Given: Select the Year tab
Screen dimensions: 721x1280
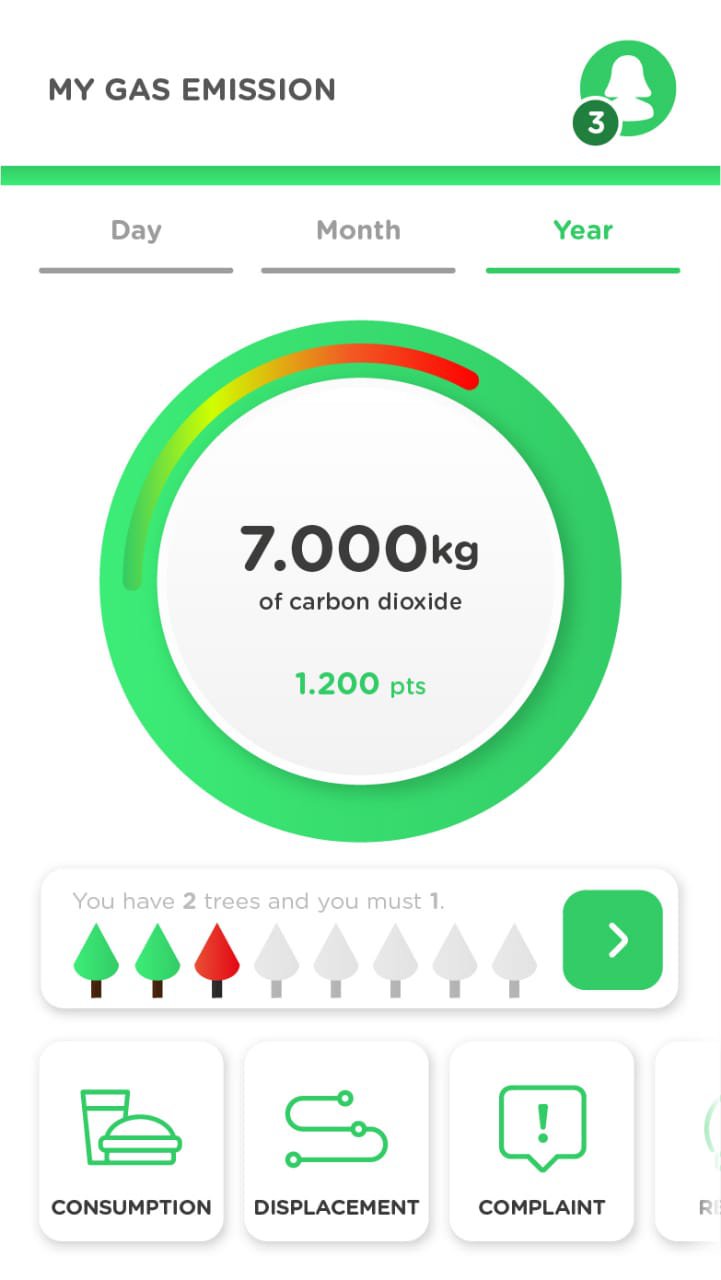Looking at the screenshot, I should [583, 231].
